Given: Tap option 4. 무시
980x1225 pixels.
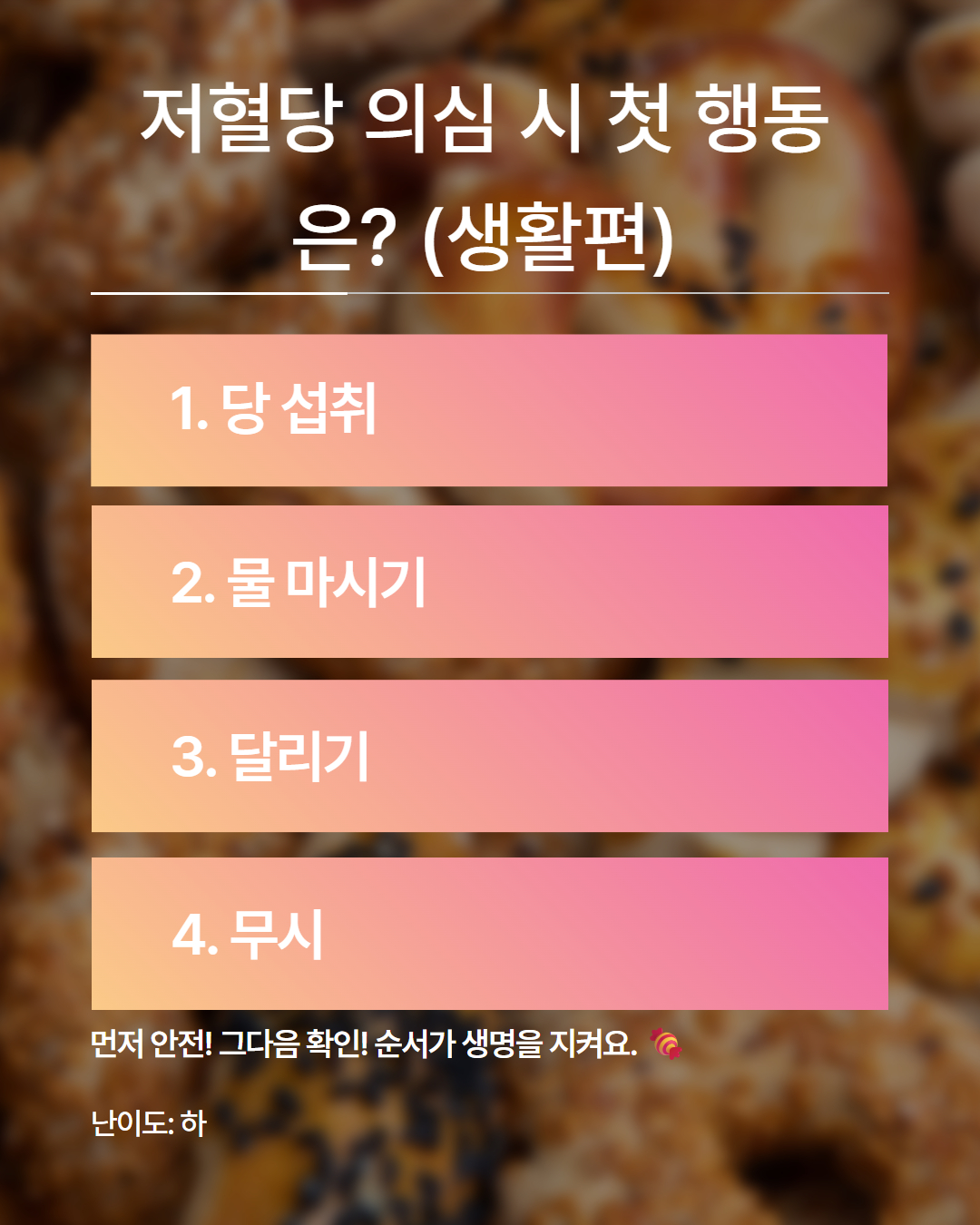Looking at the screenshot, I should pyautogui.click(x=489, y=934).
